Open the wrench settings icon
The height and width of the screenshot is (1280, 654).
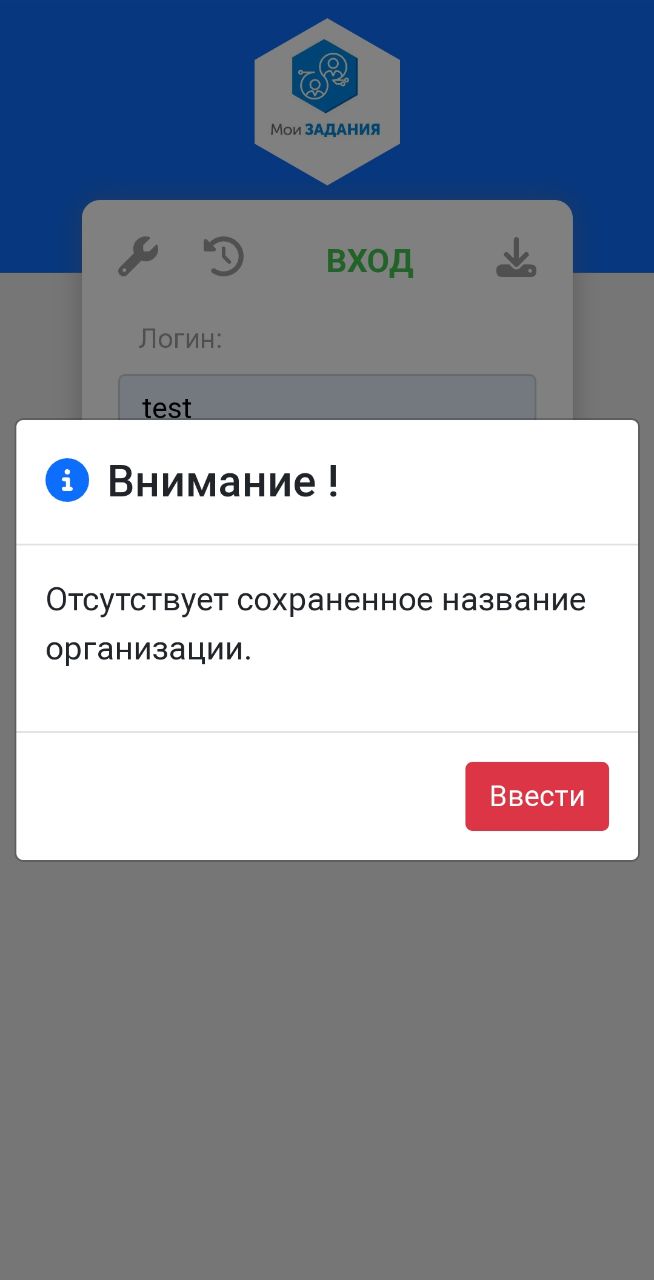[x=138, y=256]
